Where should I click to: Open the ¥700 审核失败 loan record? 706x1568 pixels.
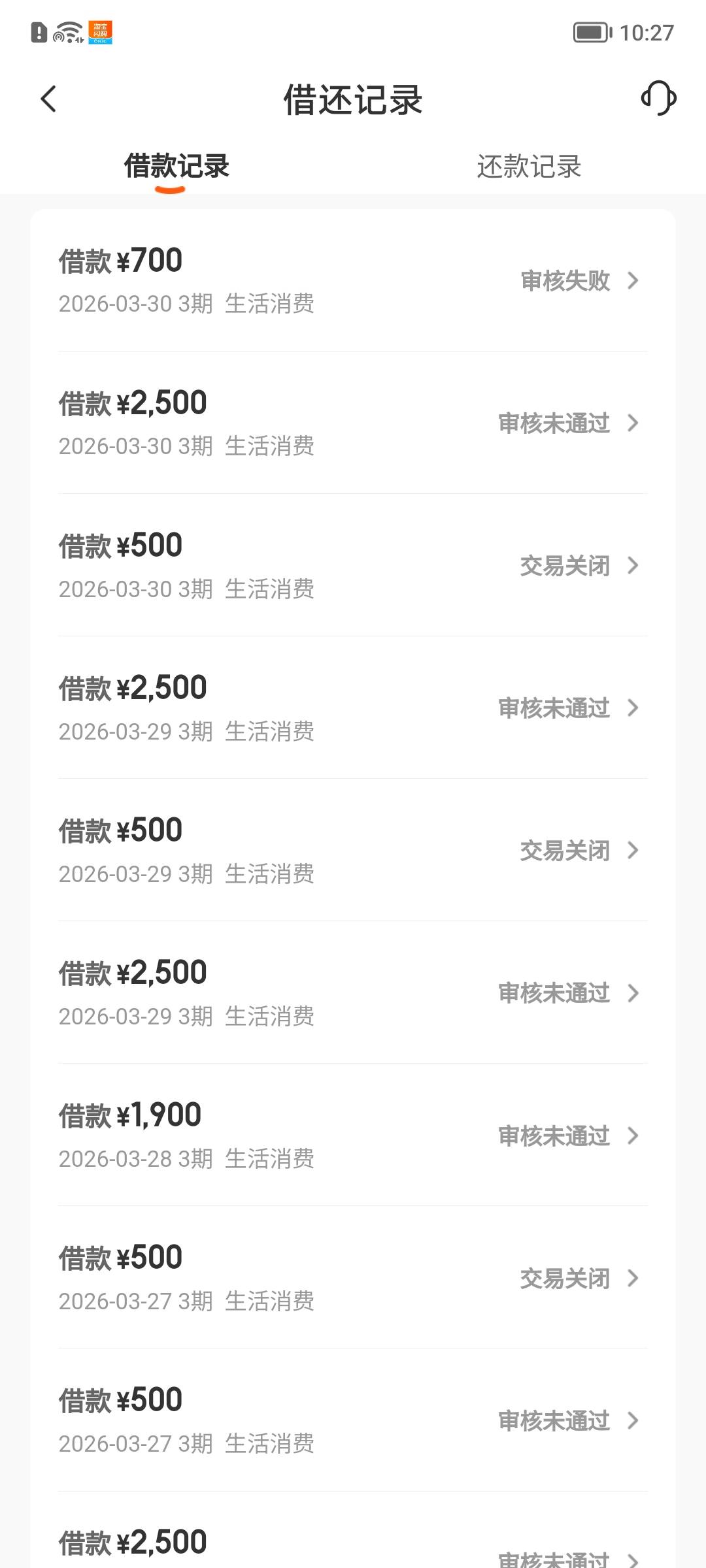(x=353, y=280)
